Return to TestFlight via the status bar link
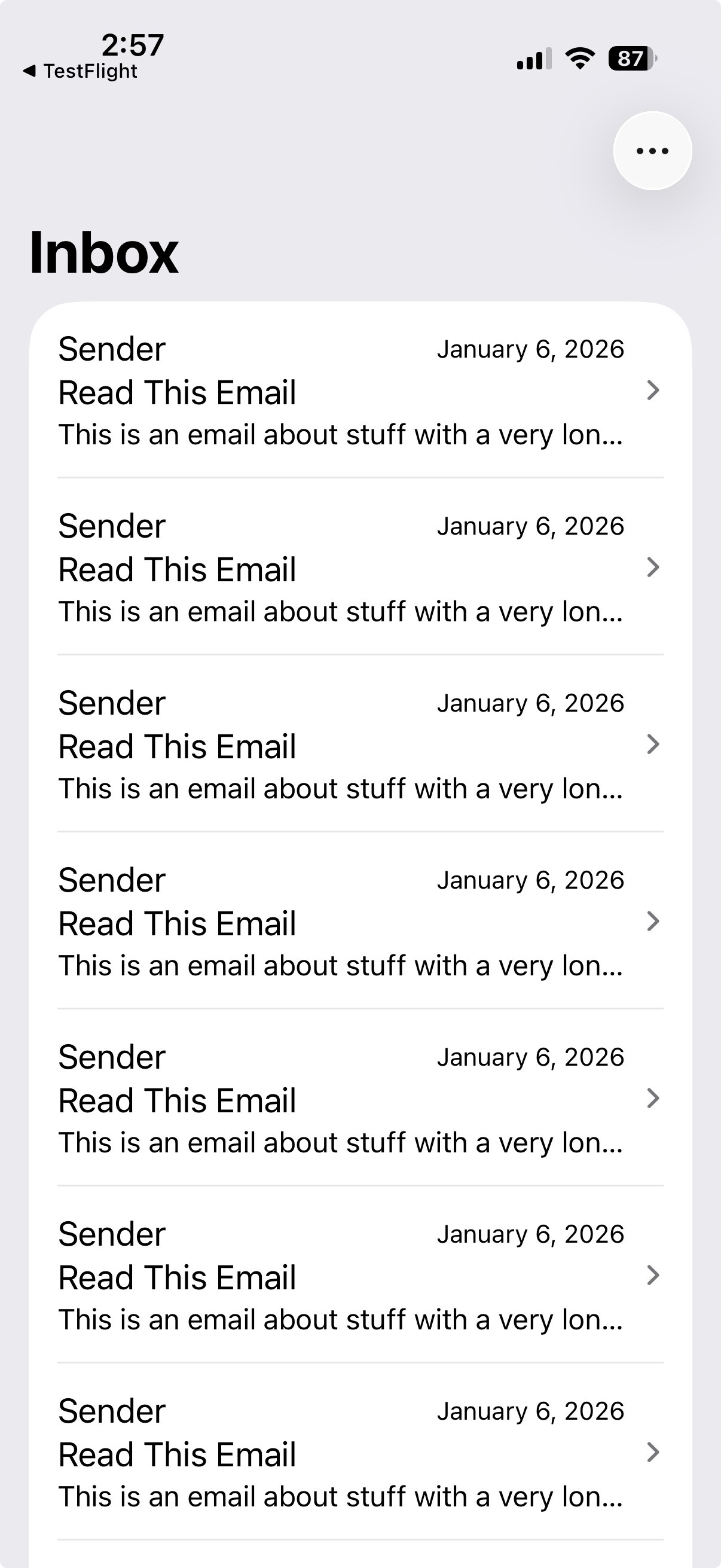 tap(80, 71)
